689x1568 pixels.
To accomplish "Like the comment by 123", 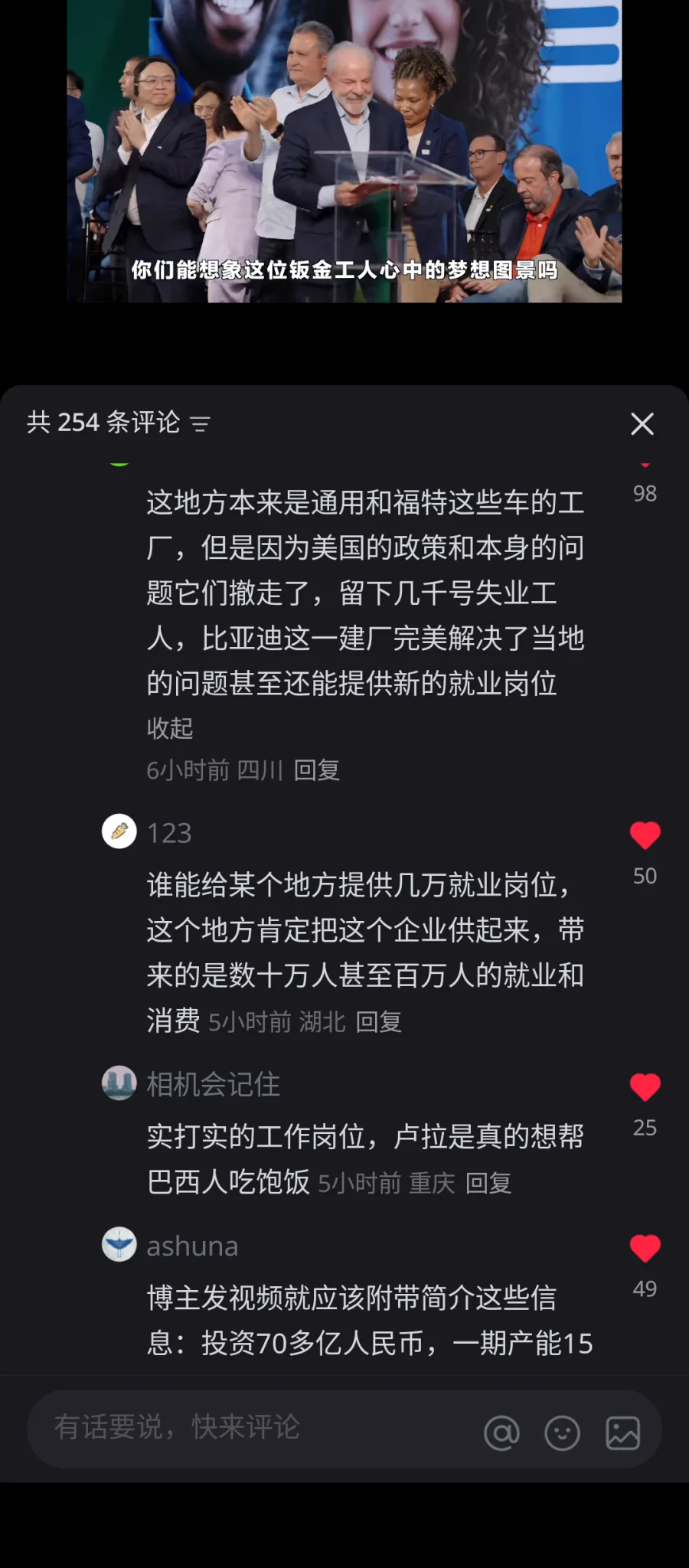I will [x=645, y=835].
